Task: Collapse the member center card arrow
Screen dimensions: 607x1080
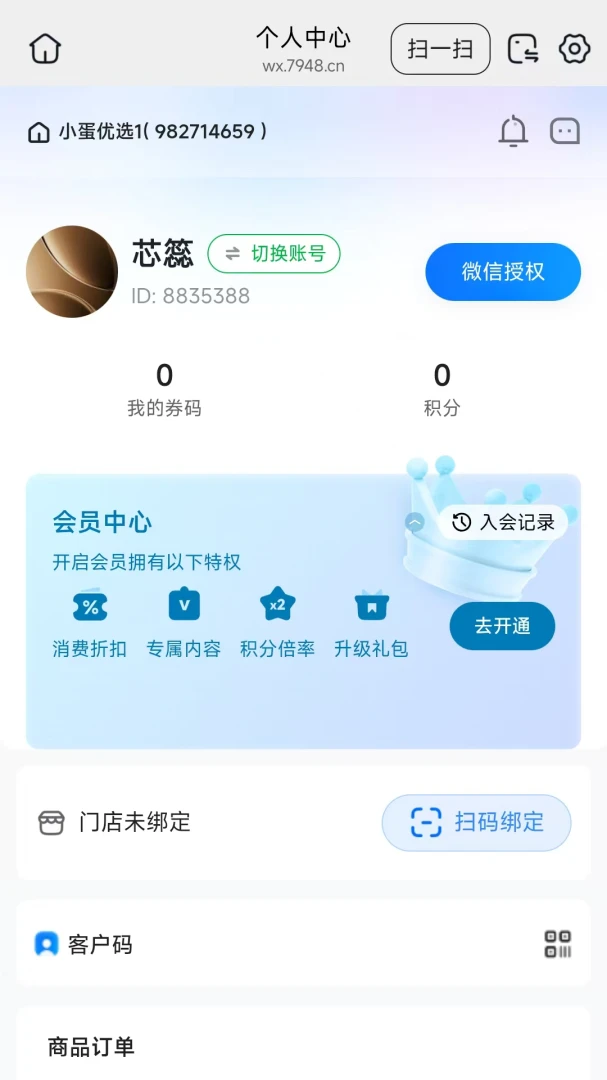Action: (415, 522)
